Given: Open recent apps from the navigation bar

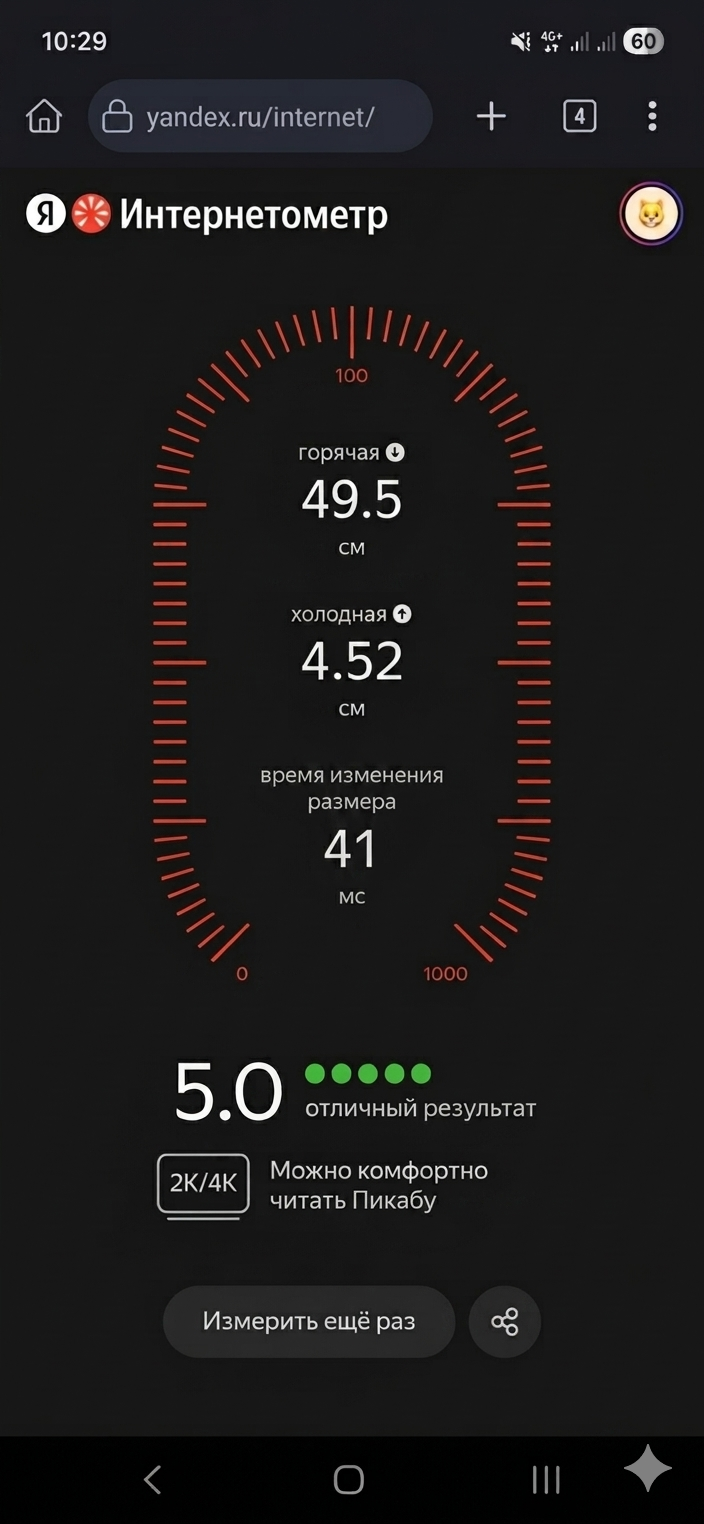Looking at the screenshot, I should (546, 1479).
